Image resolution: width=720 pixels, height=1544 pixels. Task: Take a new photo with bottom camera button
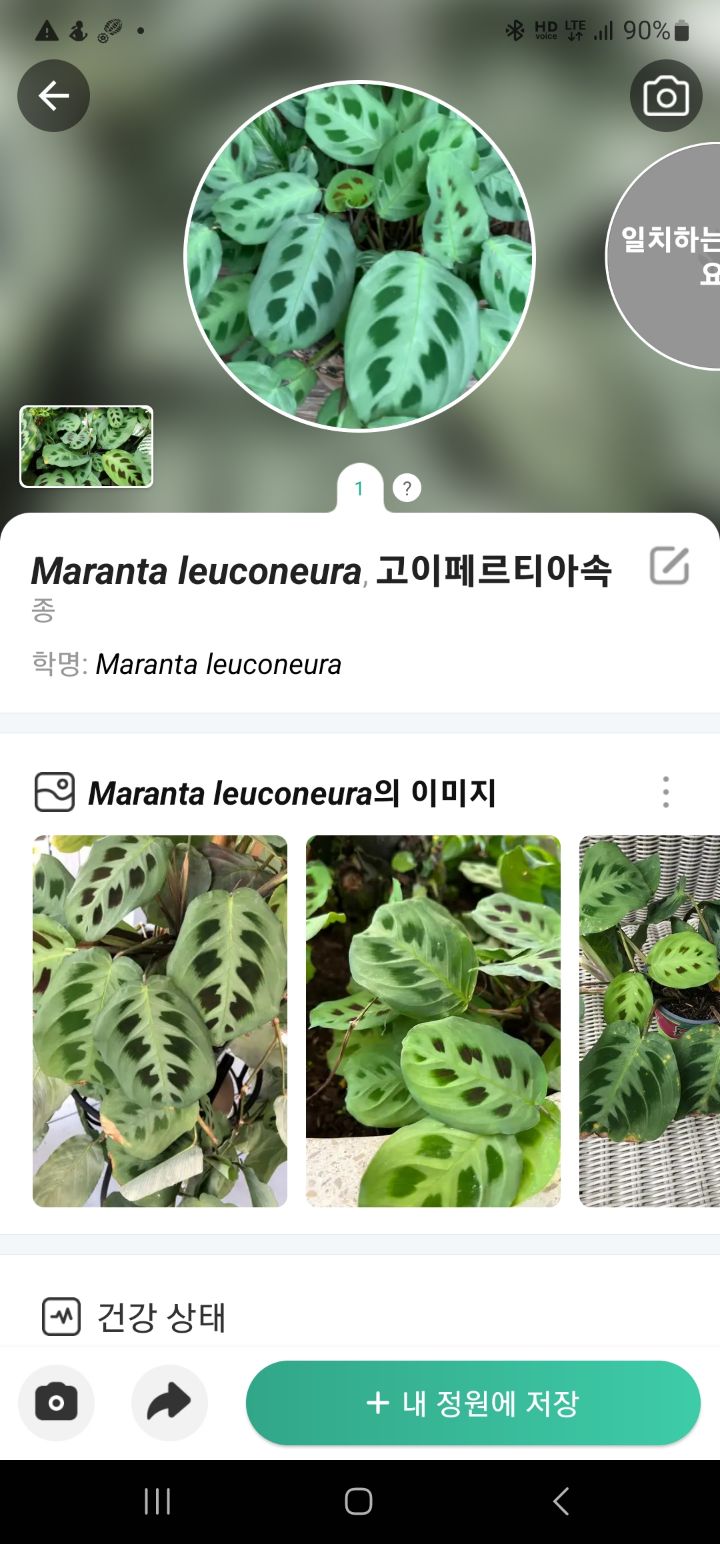click(56, 1403)
